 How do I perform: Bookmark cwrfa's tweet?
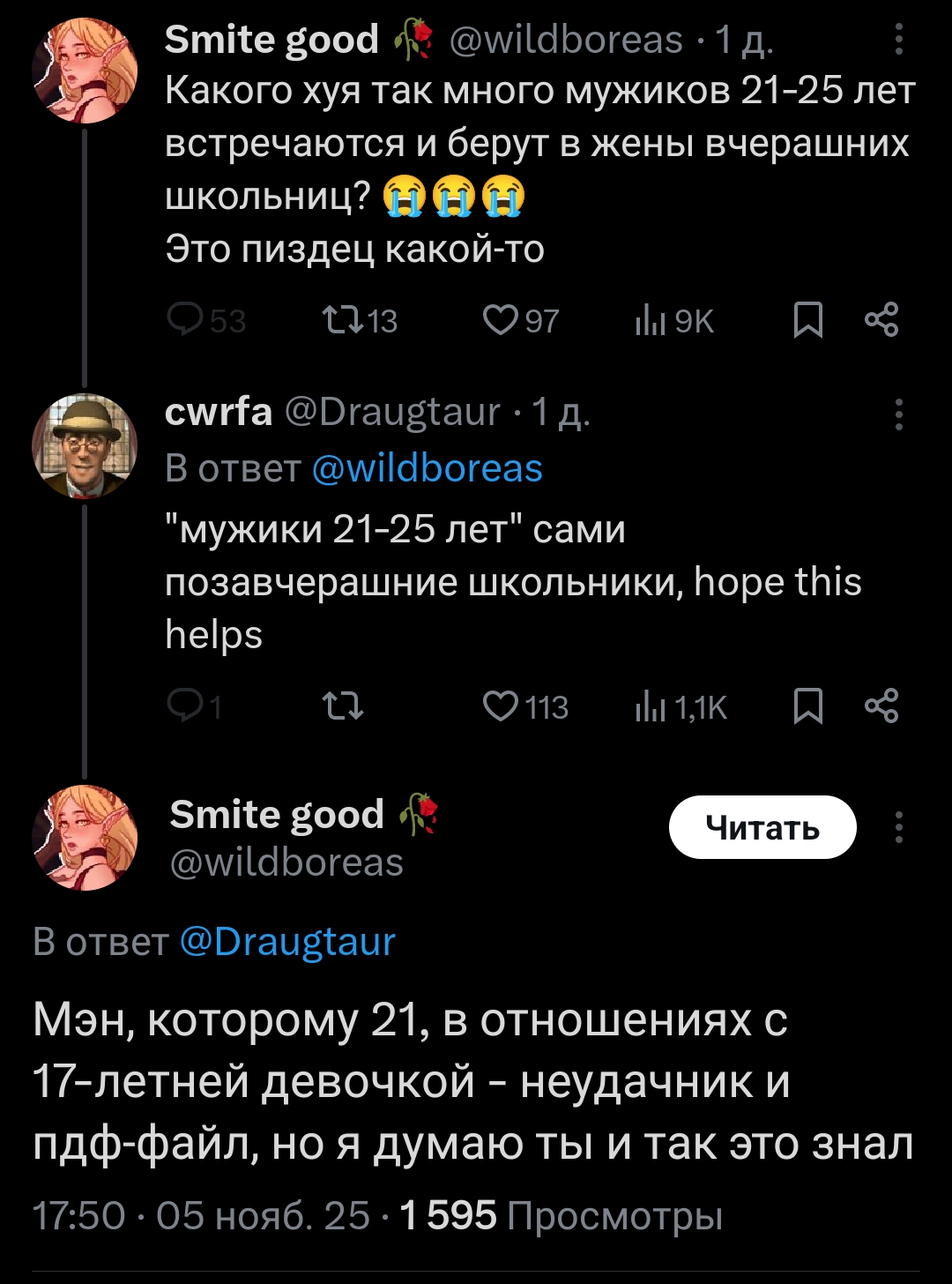807,706
